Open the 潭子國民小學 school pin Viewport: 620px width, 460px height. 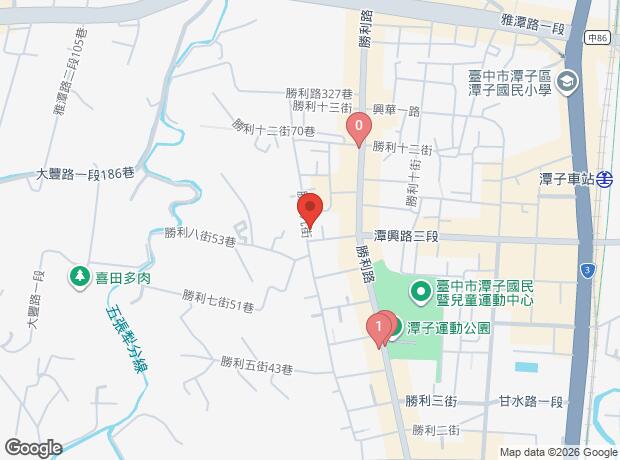(x=568, y=82)
